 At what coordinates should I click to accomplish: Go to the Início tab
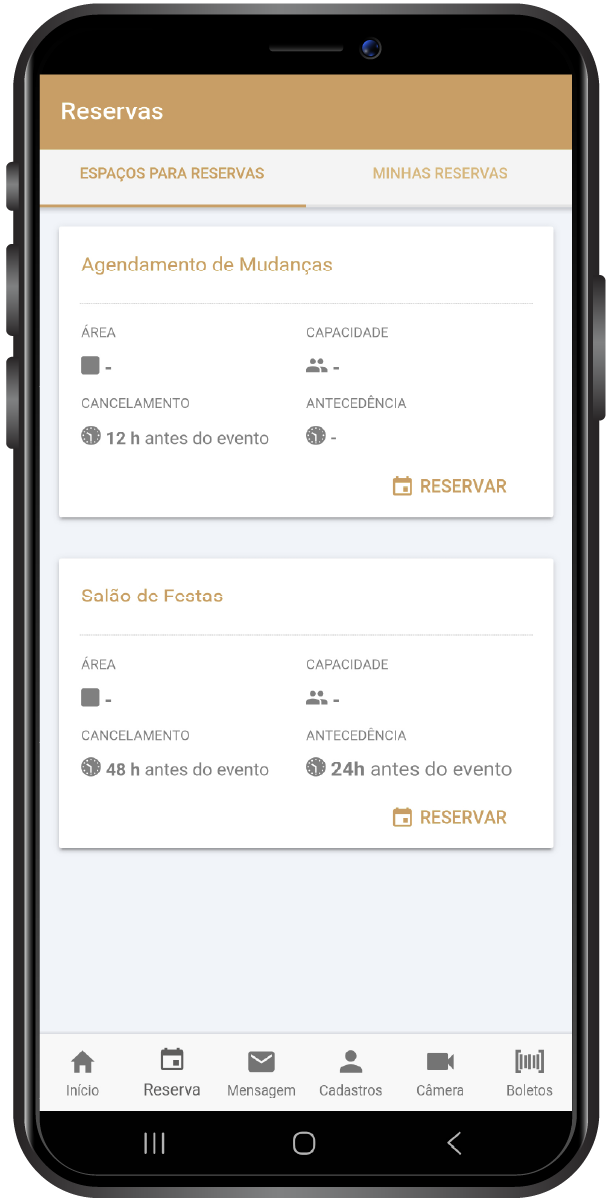coord(83,1073)
